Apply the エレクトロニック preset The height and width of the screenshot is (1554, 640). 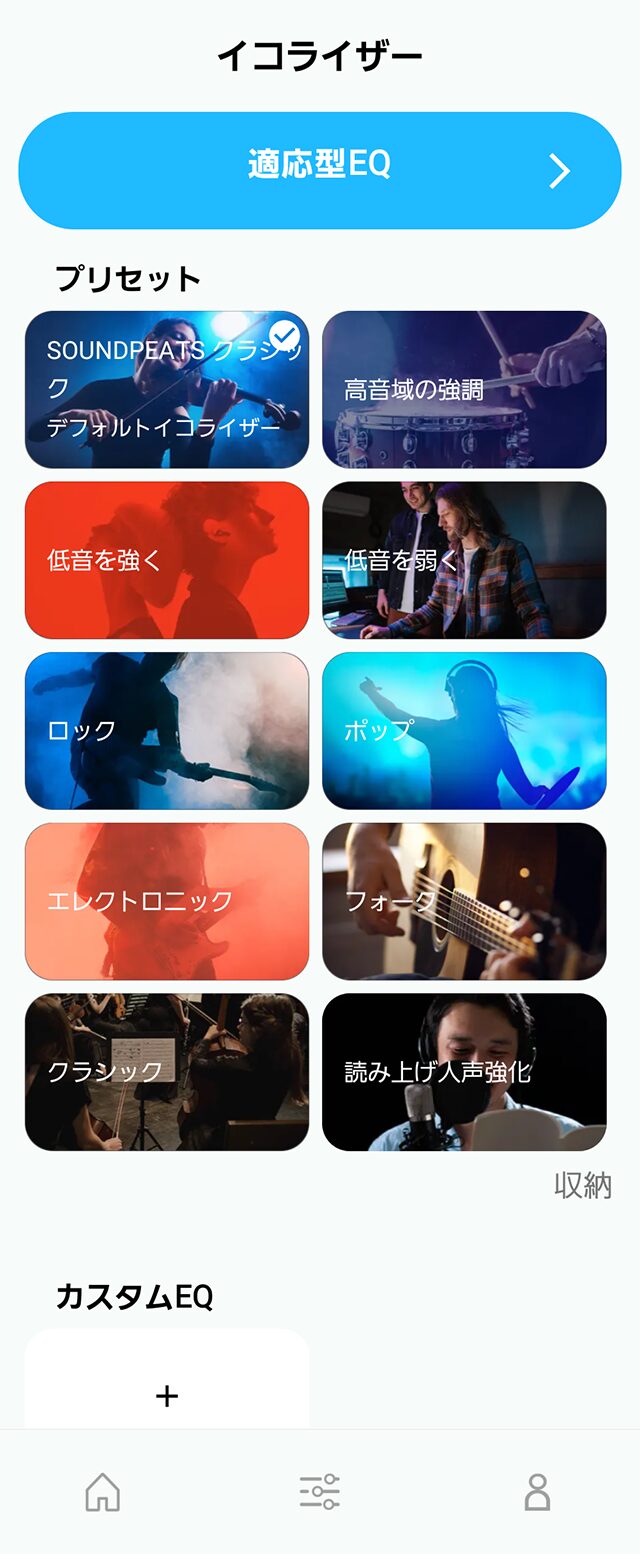click(167, 901)
